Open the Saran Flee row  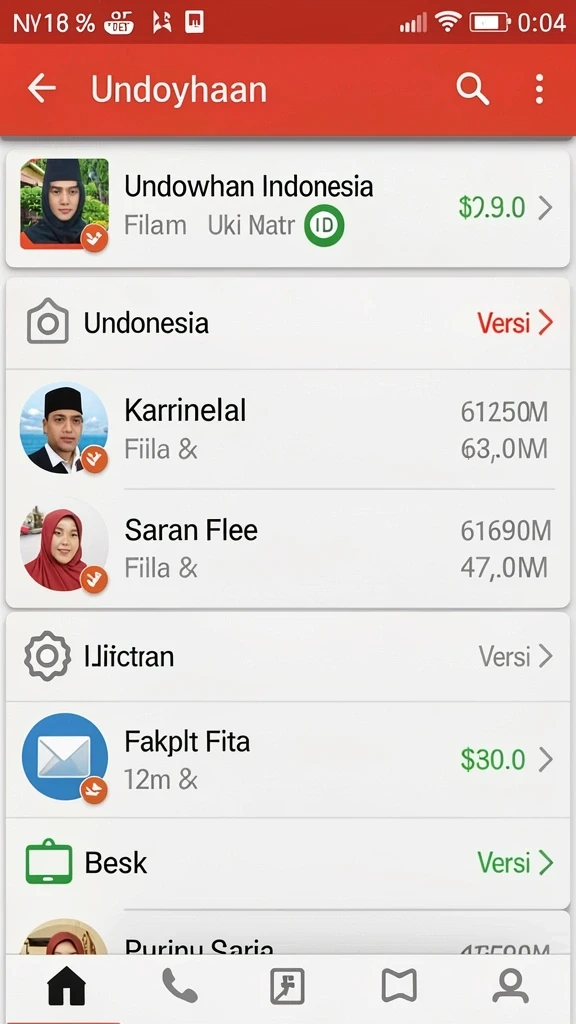tap(287, 548)
